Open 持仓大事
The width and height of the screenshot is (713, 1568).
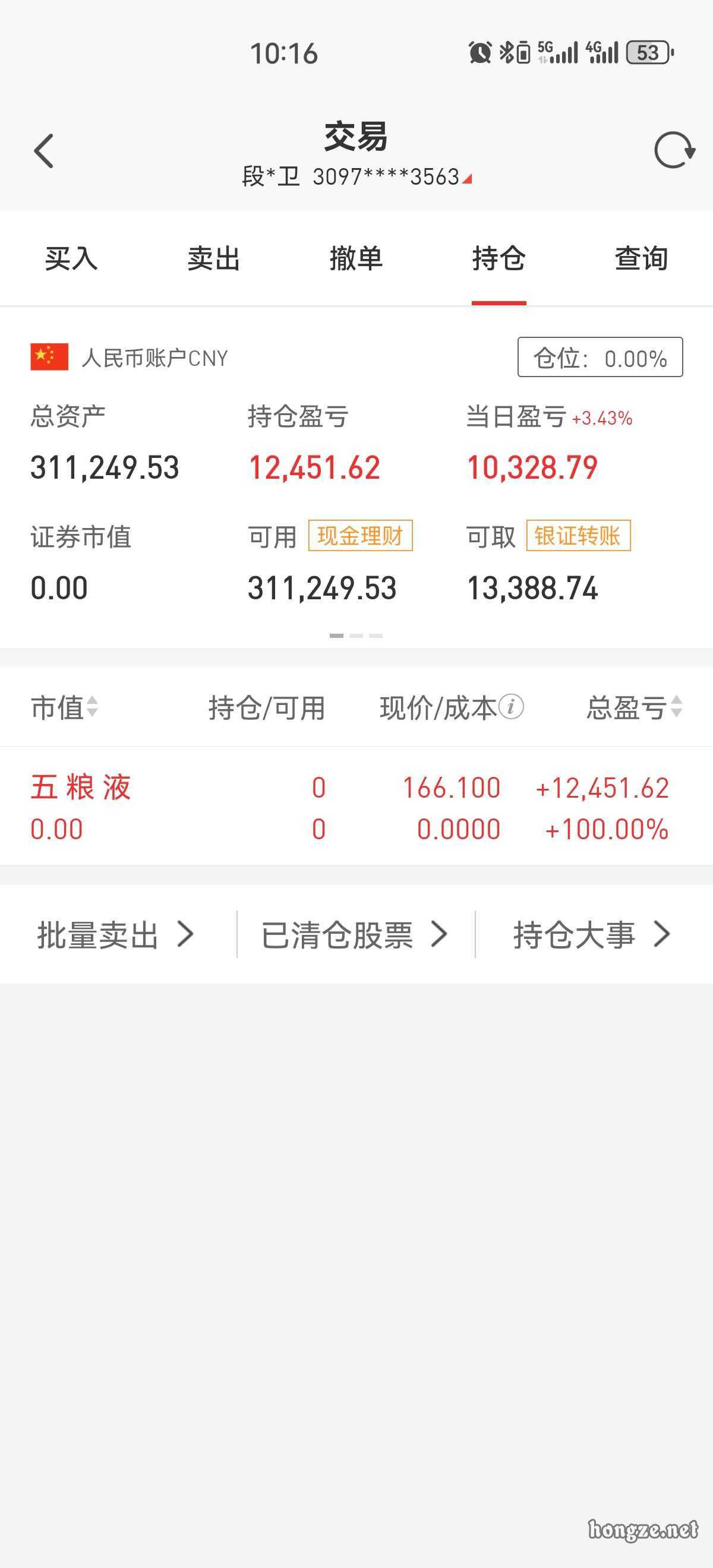tap(592, 934)
